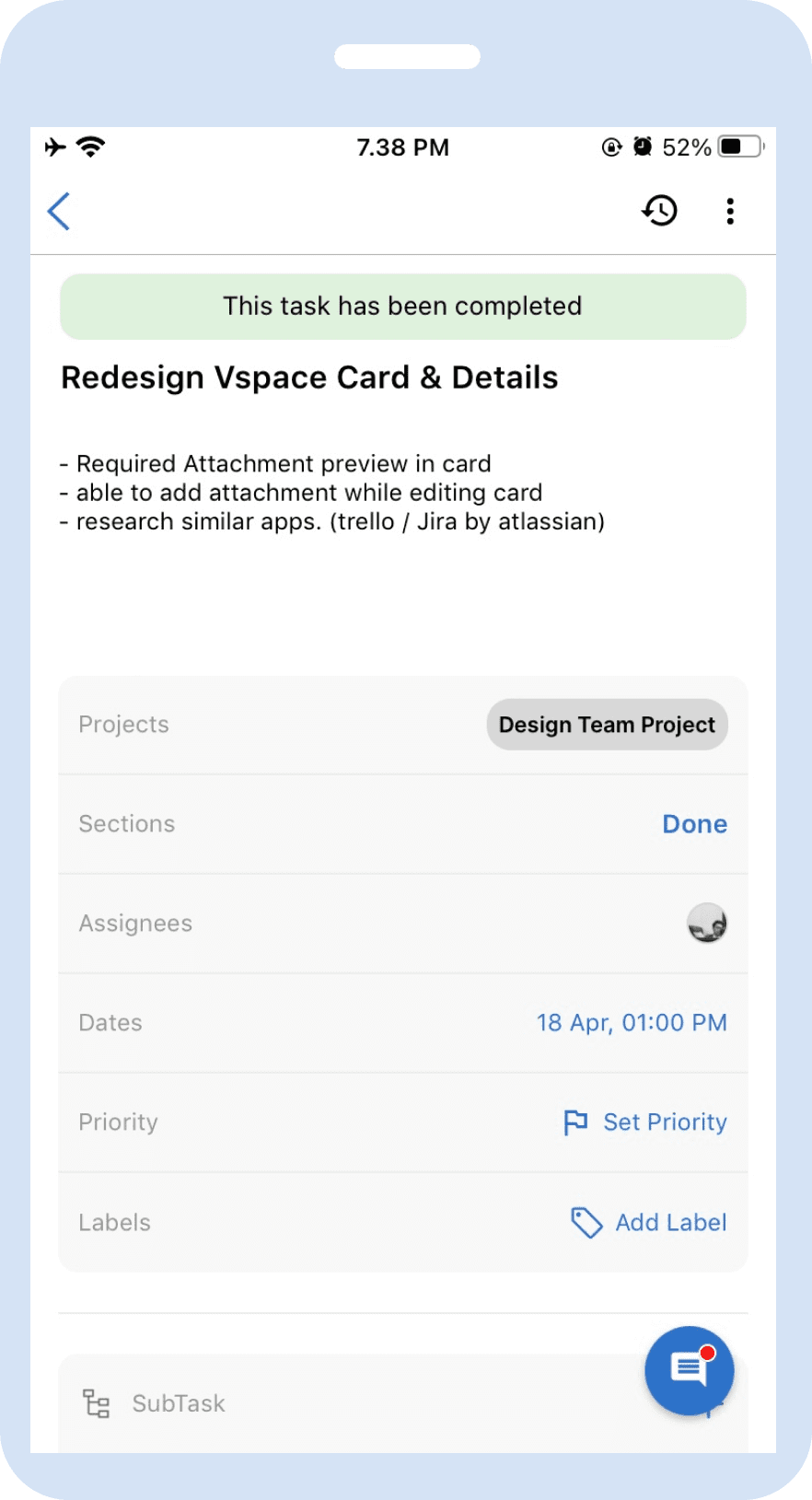This screenshot has width=812, height=1500.
Task: Tap the Design Team Project chip
Action: point(607,725)
